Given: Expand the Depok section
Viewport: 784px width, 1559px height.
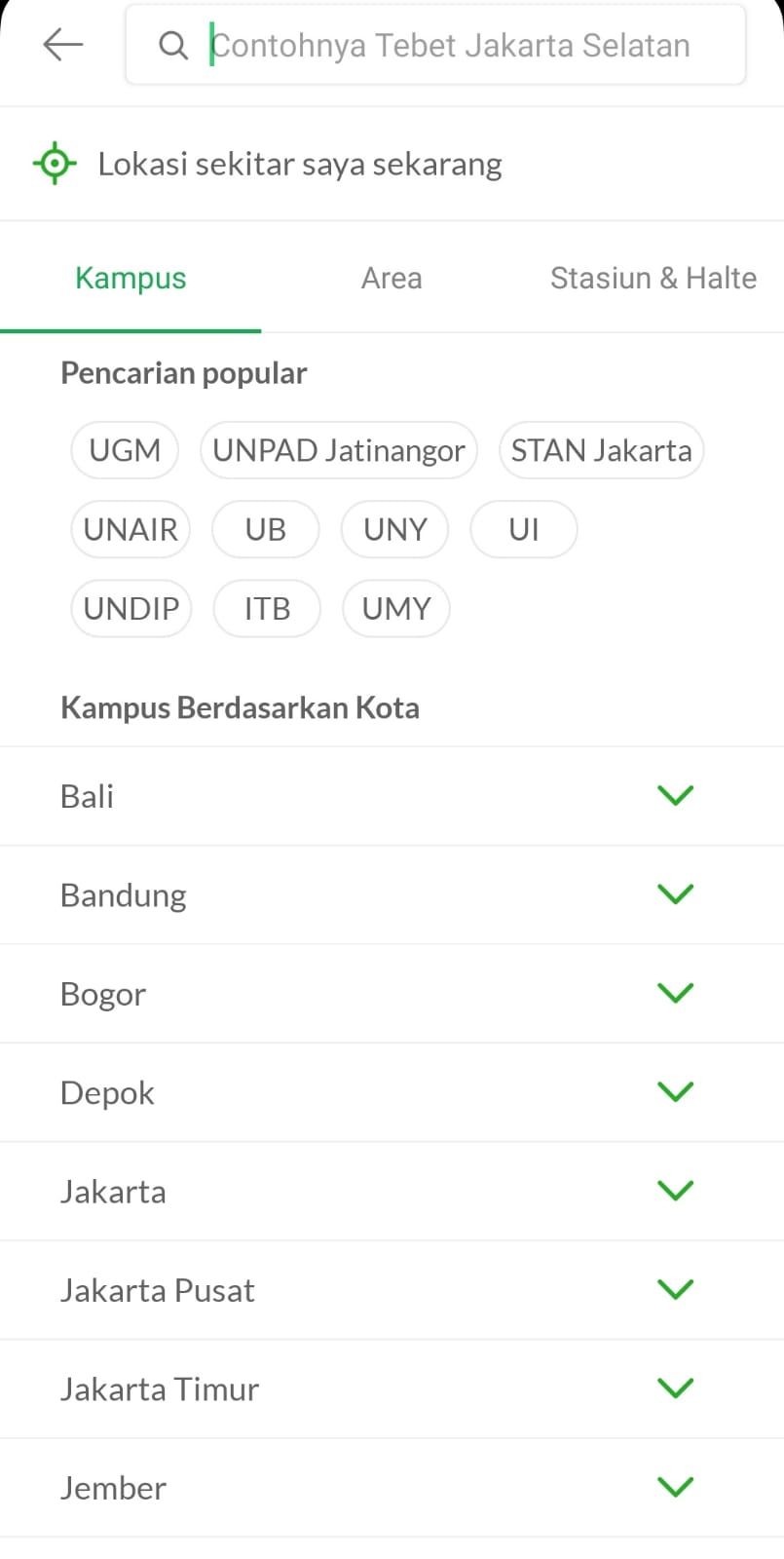Looking at the screenshot, I should [x=675, y=1091].
